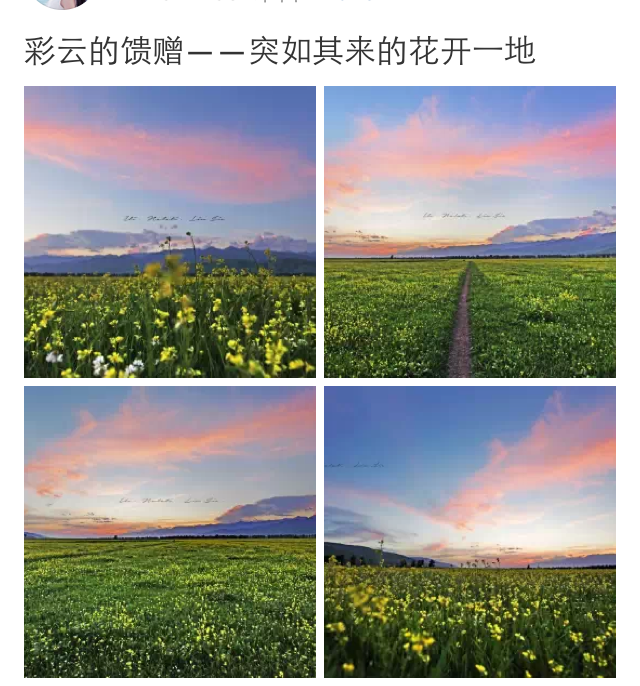Screen dimensions: 640x686
Task: Open the photo with yellow flowers and pink diagonal cloud
Action: (469, 531)
